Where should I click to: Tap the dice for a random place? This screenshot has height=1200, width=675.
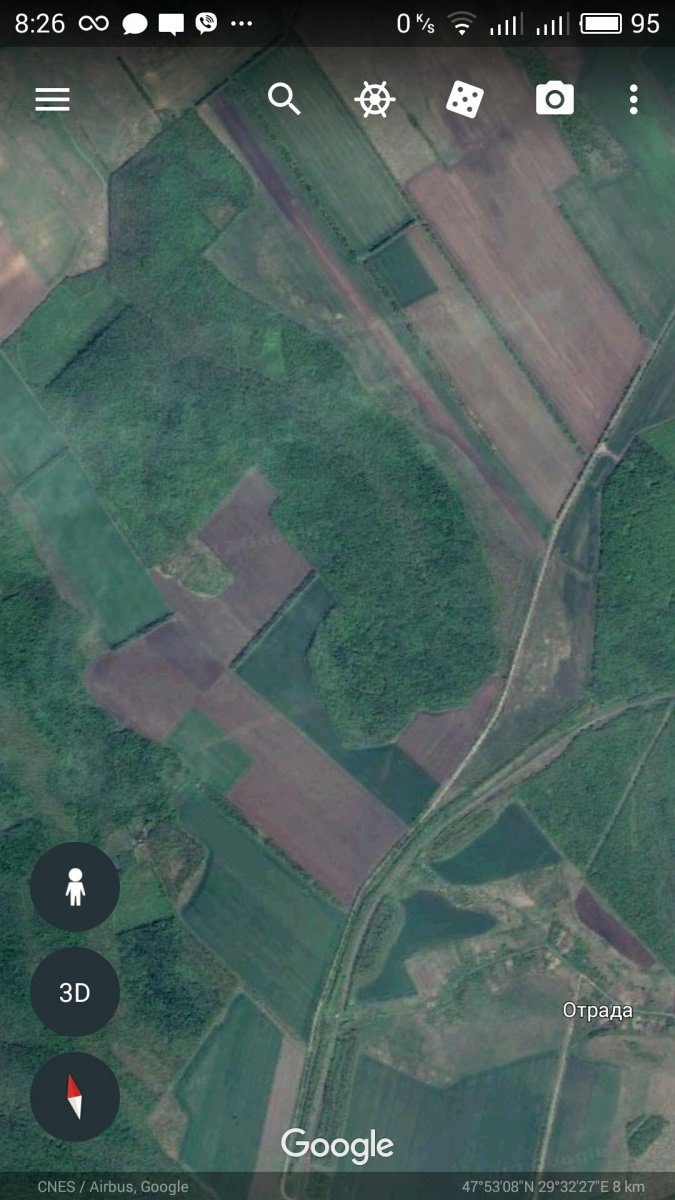click(464, 99)
